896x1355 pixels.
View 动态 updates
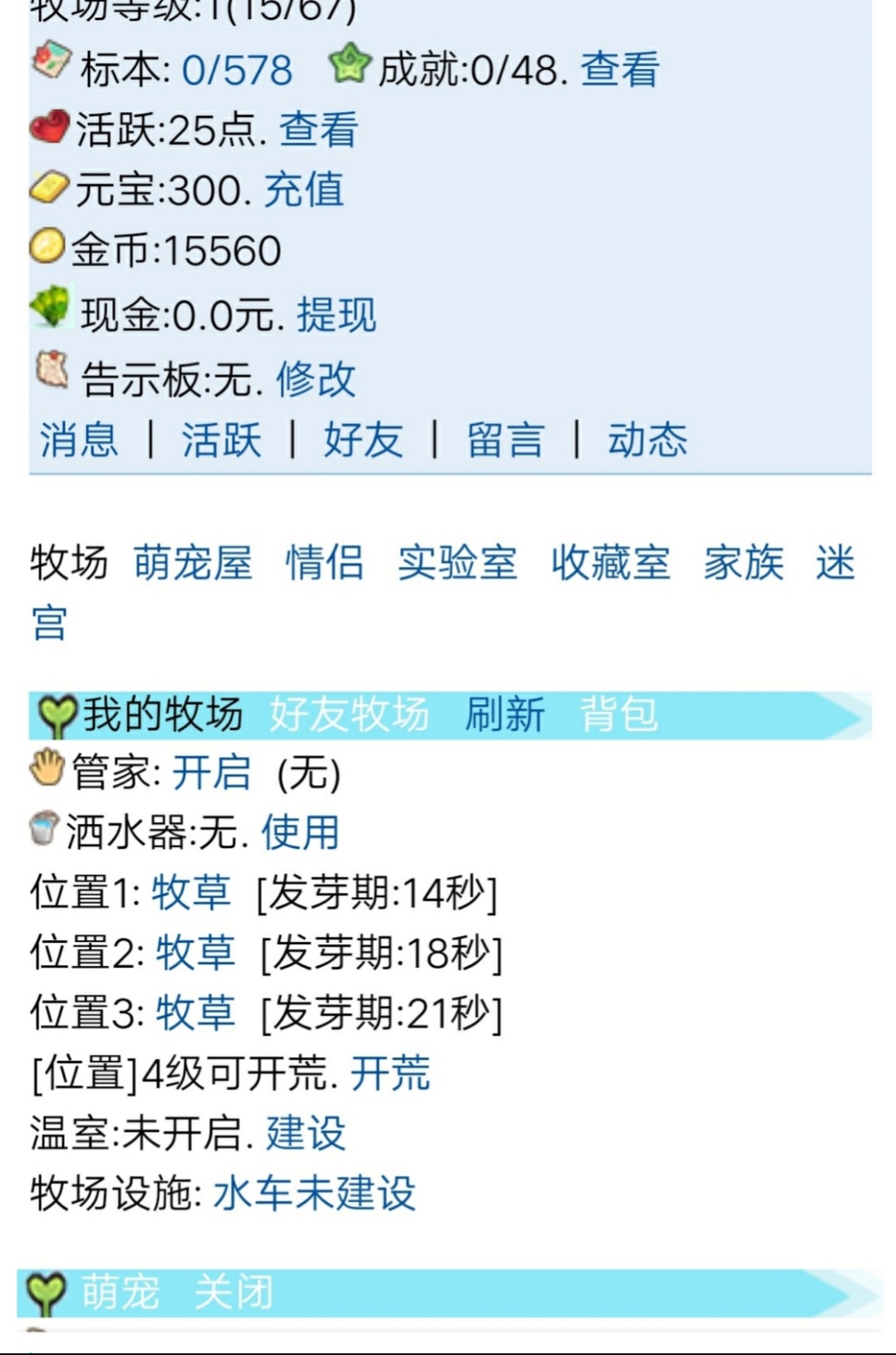647,440
